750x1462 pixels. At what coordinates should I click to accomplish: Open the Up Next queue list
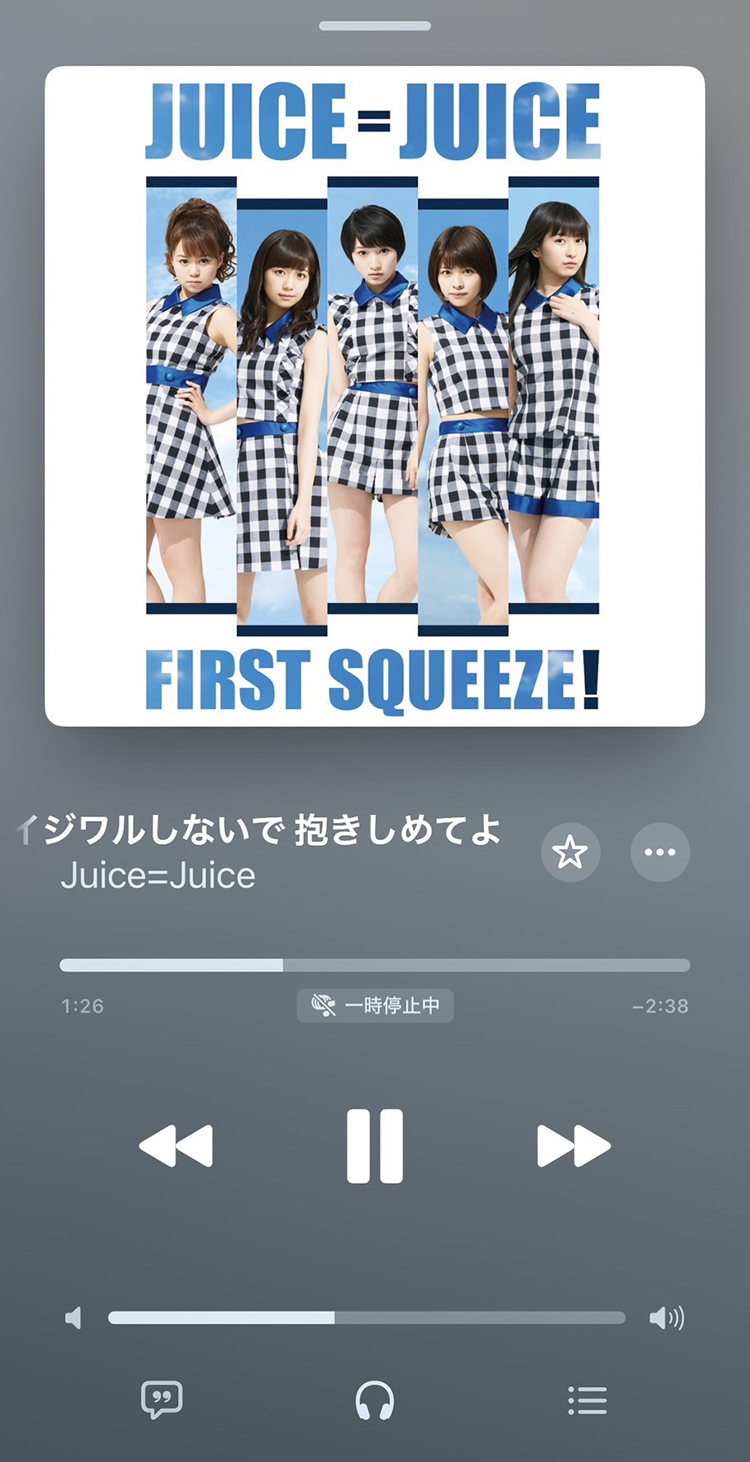click(x=587, y=1400)
